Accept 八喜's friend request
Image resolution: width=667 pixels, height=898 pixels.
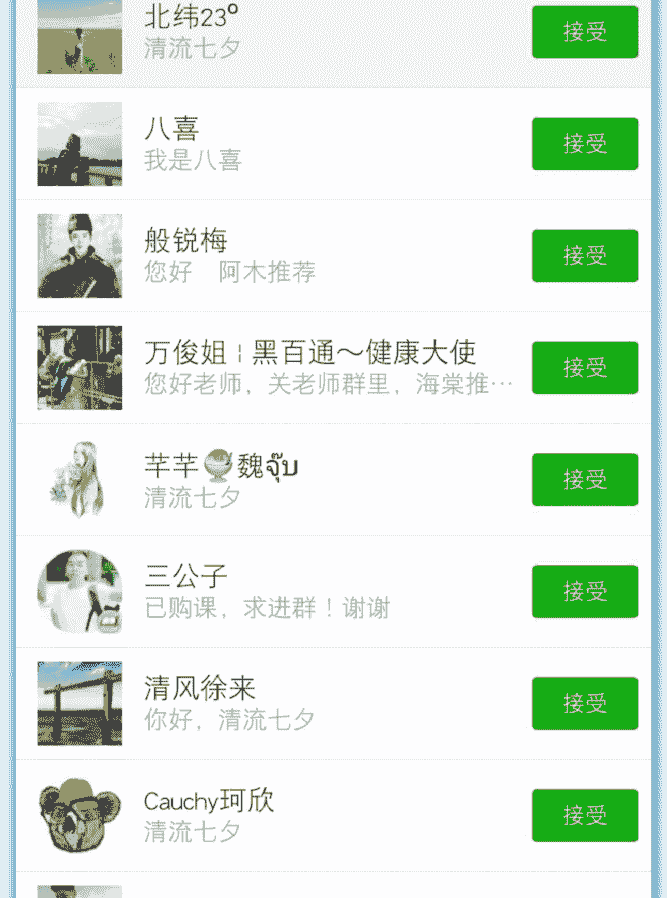(584, 144)
